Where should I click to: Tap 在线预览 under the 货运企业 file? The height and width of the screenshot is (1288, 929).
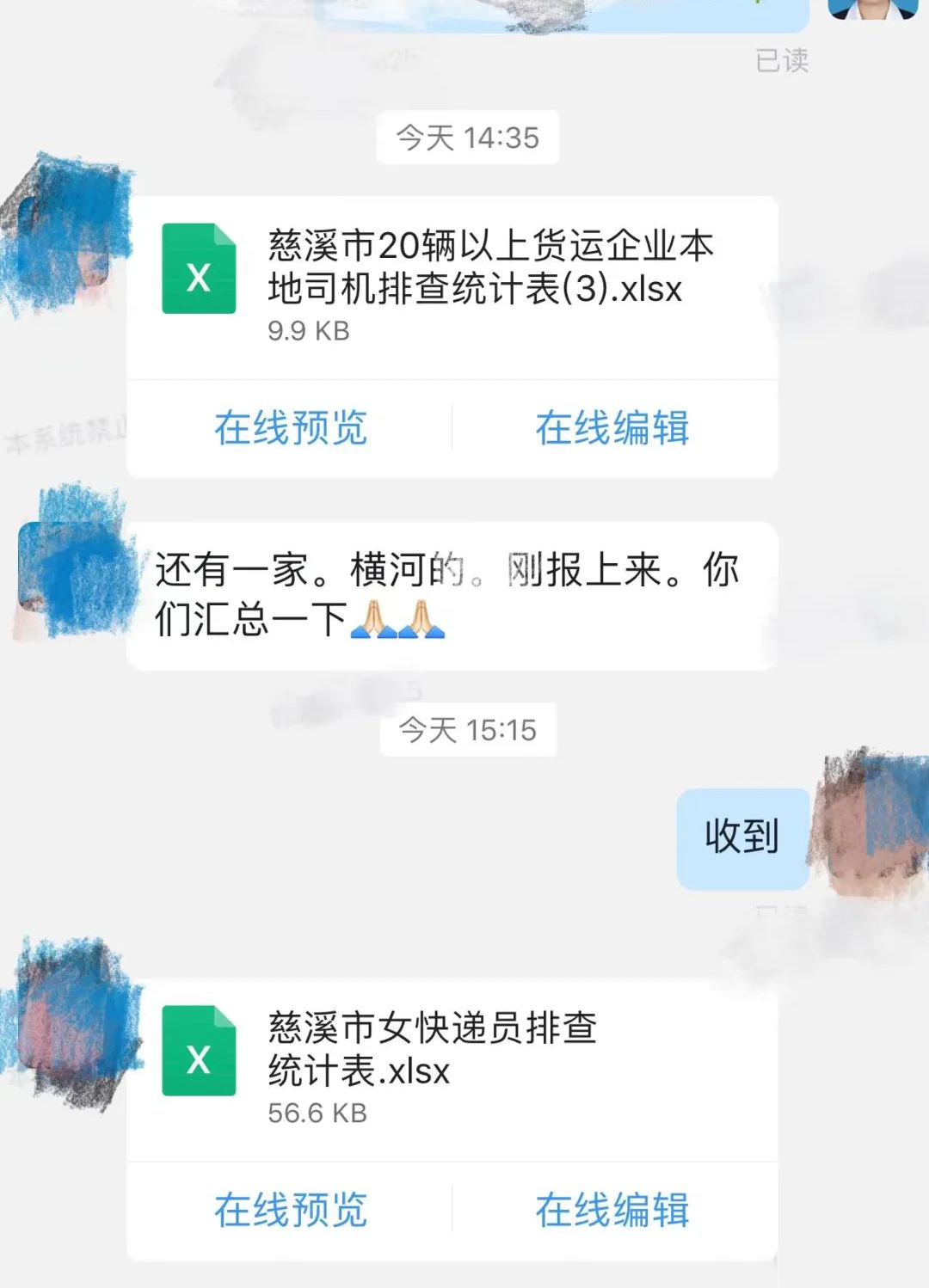point(291,428)
